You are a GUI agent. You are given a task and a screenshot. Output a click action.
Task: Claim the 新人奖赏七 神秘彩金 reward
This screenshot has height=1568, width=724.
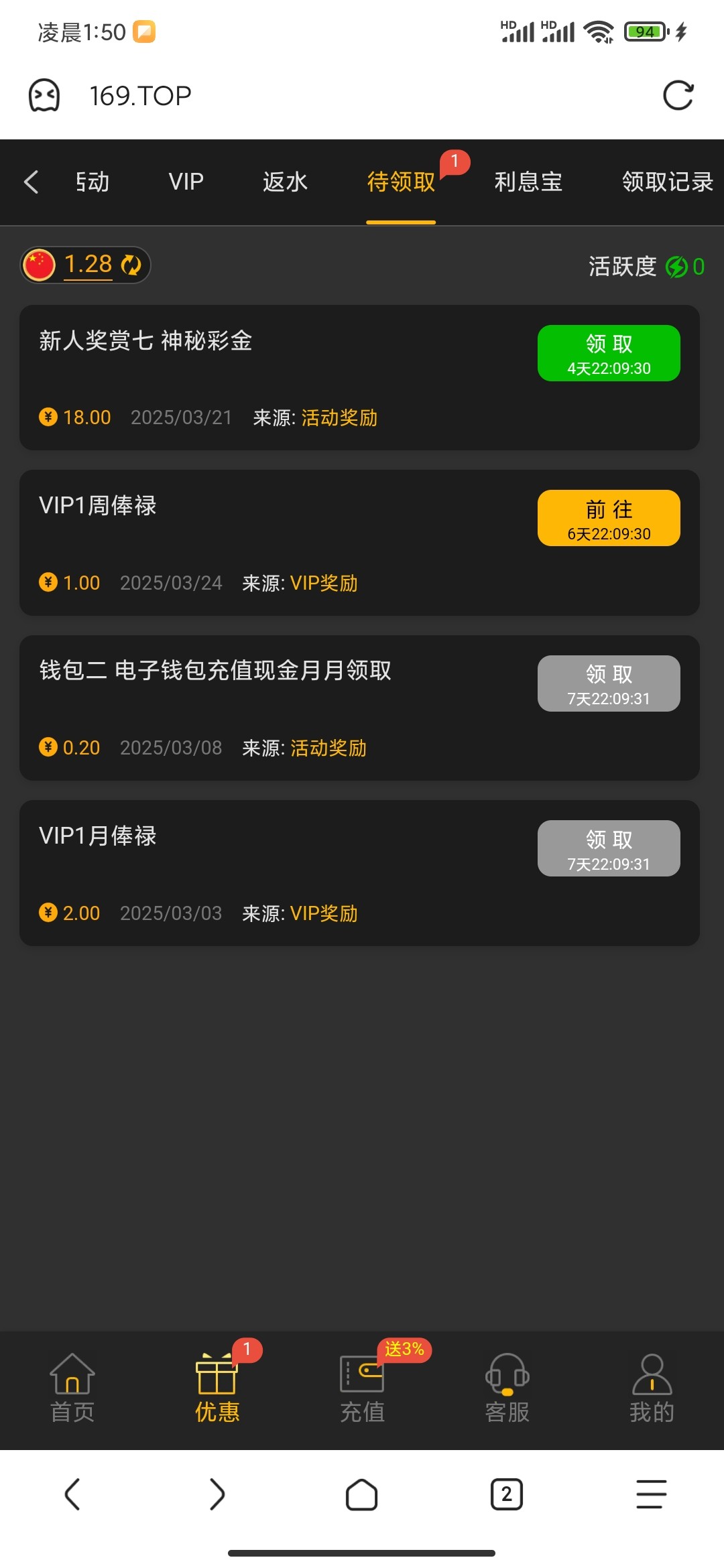coord(609,353)
